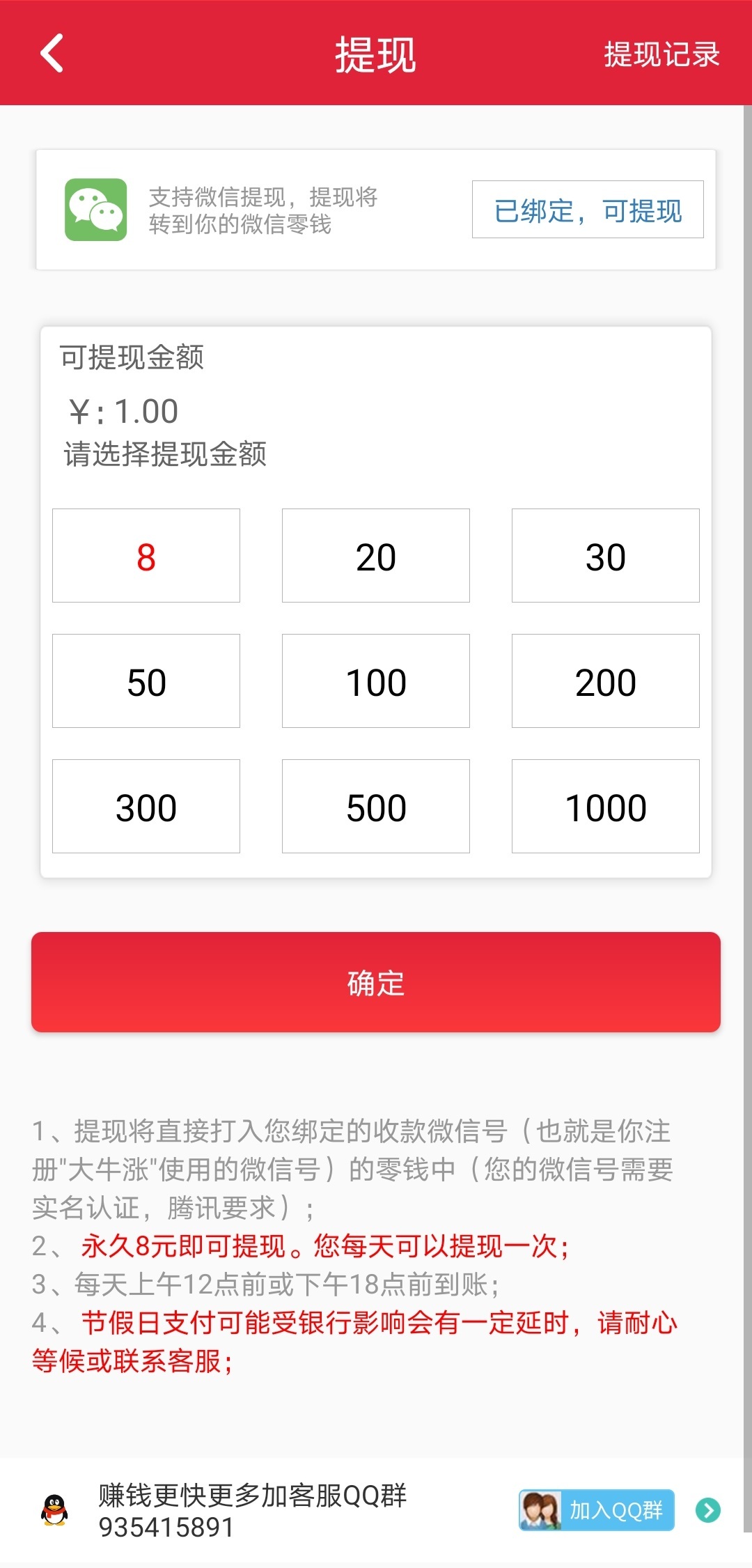Screen dimensions: 752x1568
Task: Select the 500 amount box
Action: [376, 807]
